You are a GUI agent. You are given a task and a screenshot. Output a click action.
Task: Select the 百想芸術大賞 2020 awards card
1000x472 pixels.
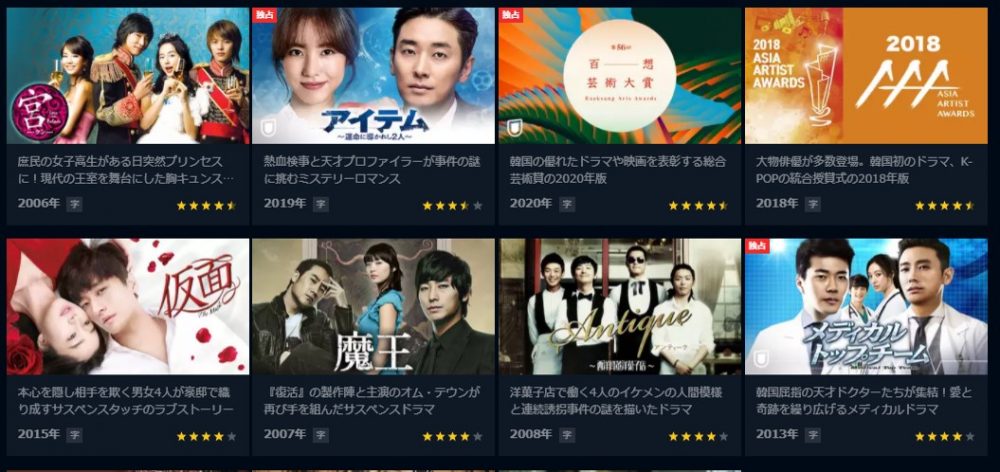point(618,77)
